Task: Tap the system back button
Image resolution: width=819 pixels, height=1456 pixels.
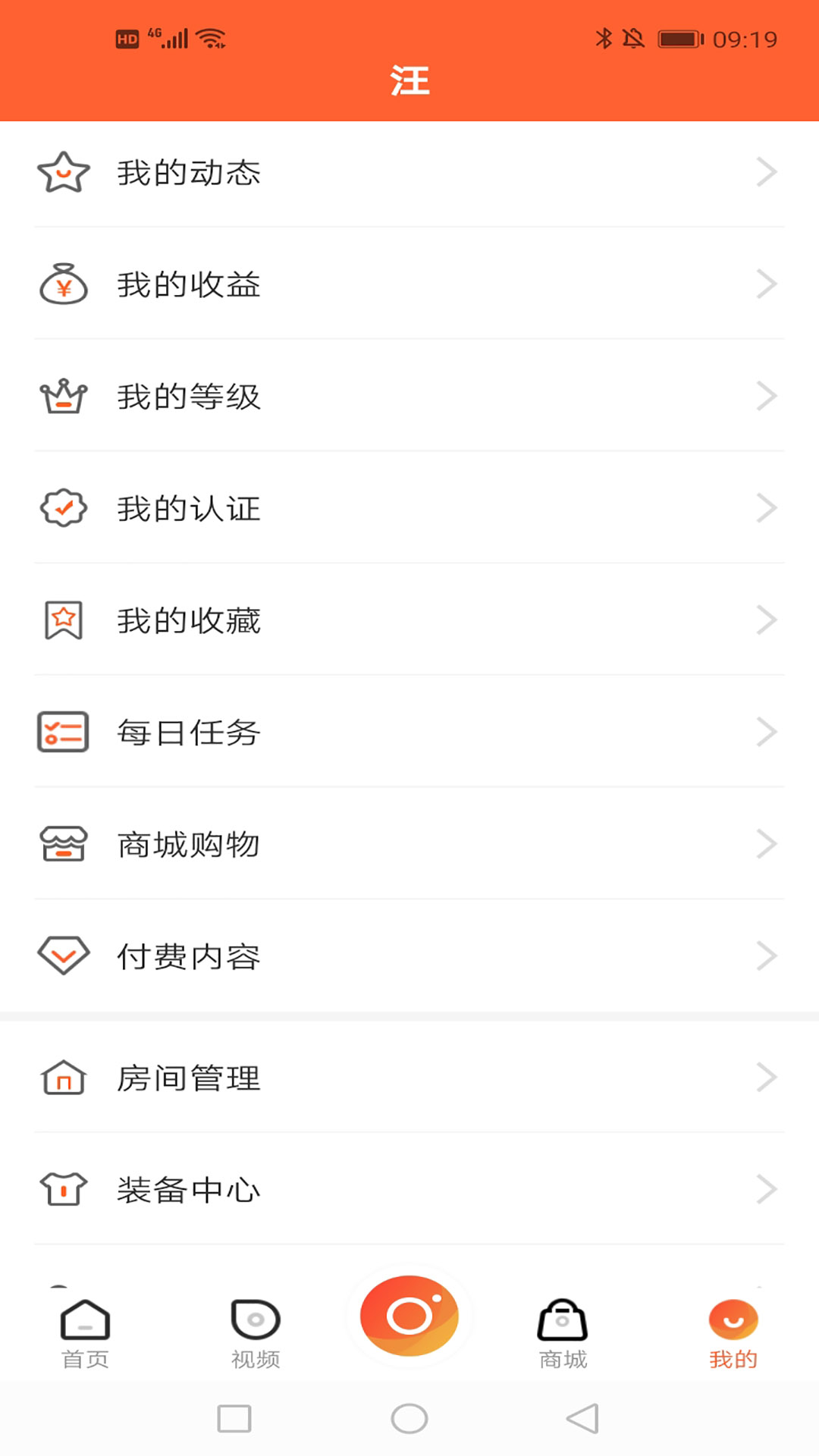Action: [582, 1418]
